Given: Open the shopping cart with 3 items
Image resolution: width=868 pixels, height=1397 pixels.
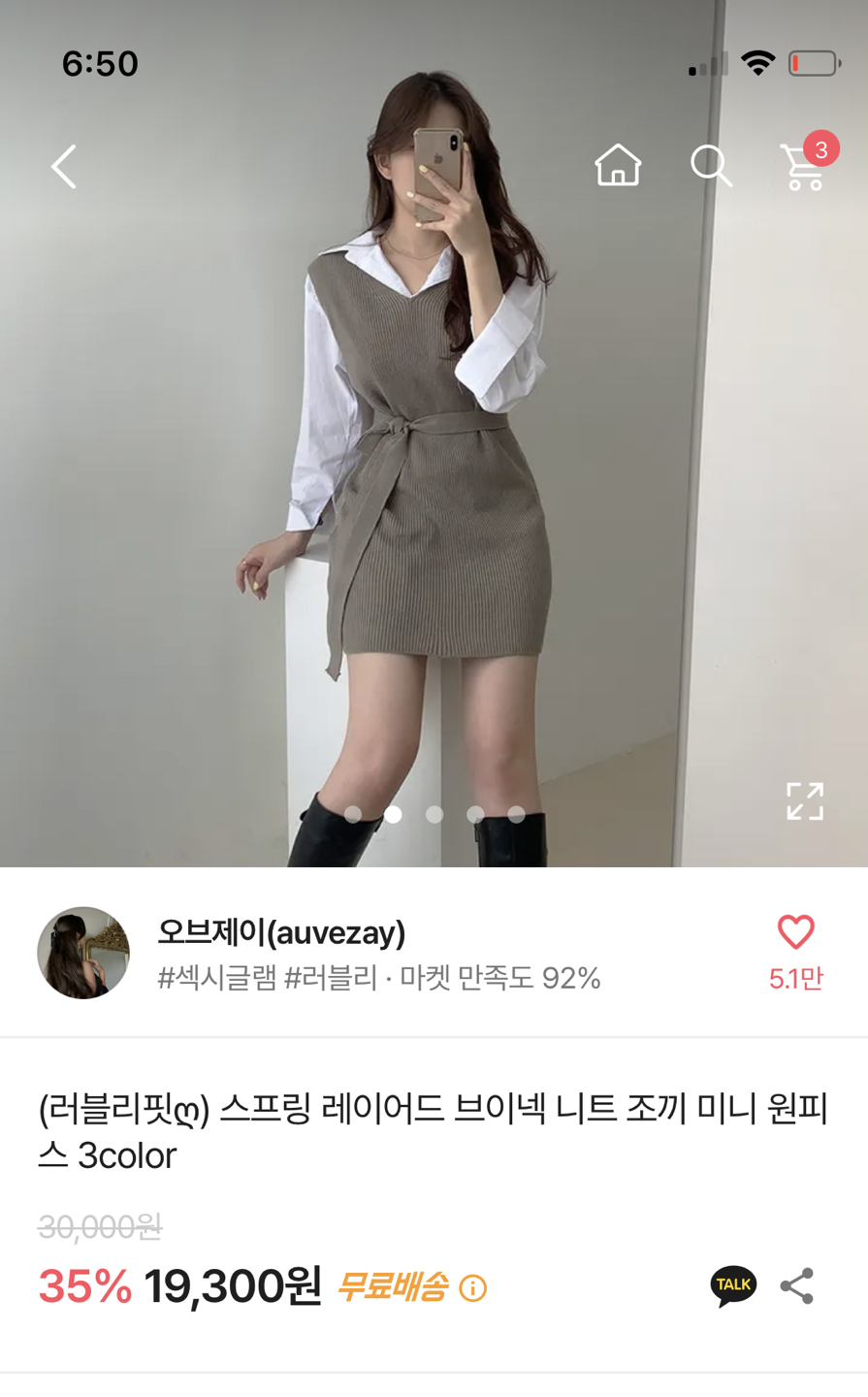Looking at the screenshot, I should (x=805, y=165).
